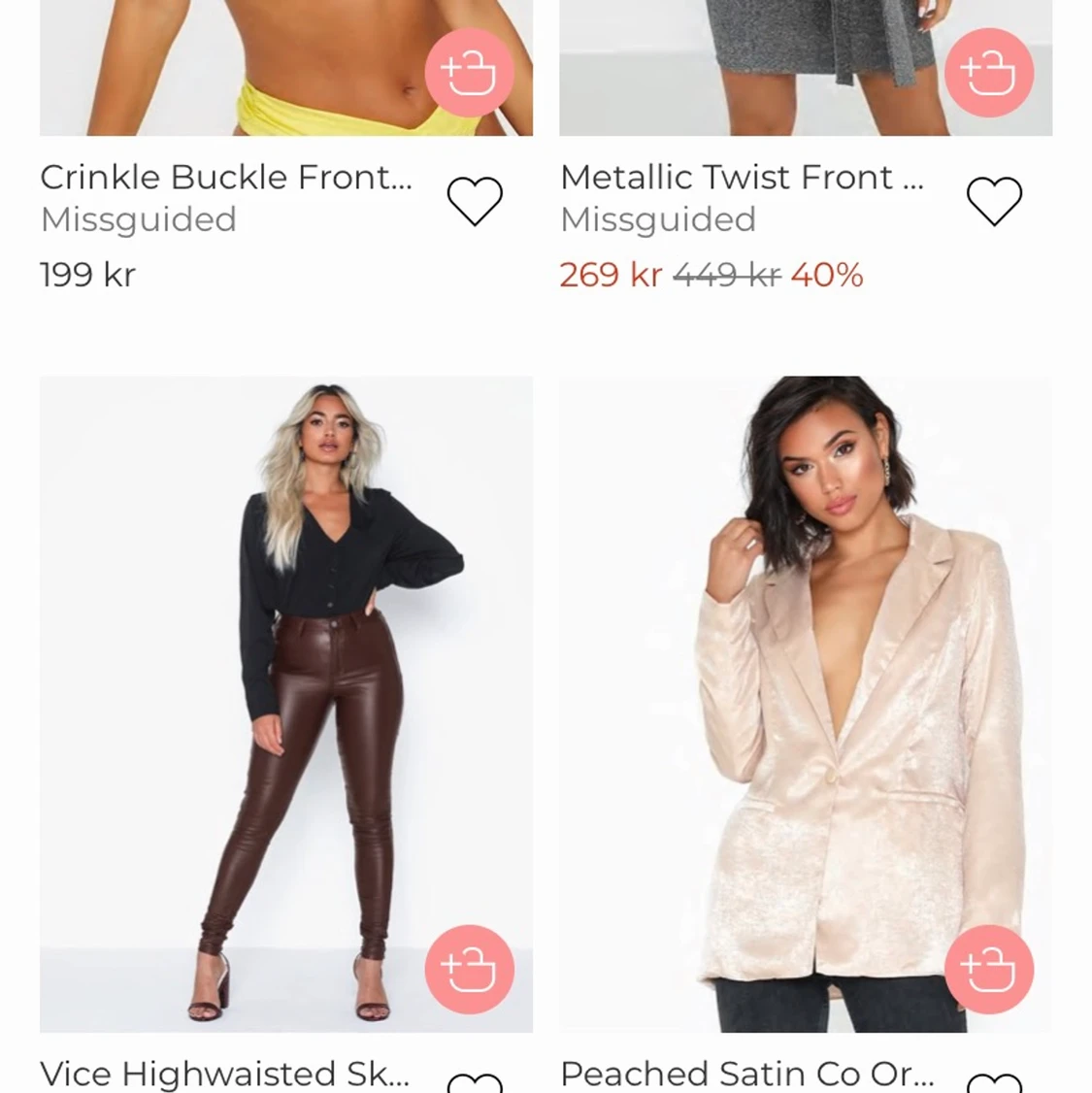Add Crinkle Buckle Front item to bag
1092x1093 pixels.
point(468,73)
